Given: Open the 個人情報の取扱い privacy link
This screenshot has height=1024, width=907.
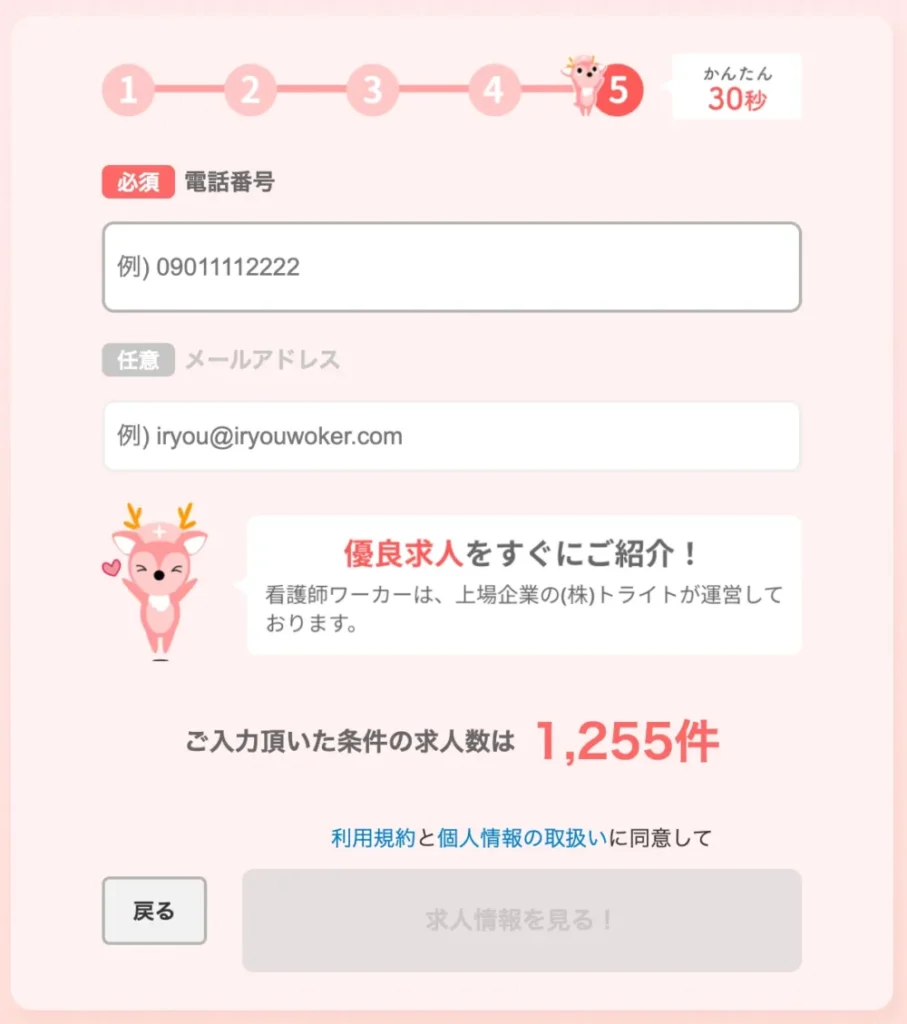Looking at the screenshot, I should click(521, 839).
